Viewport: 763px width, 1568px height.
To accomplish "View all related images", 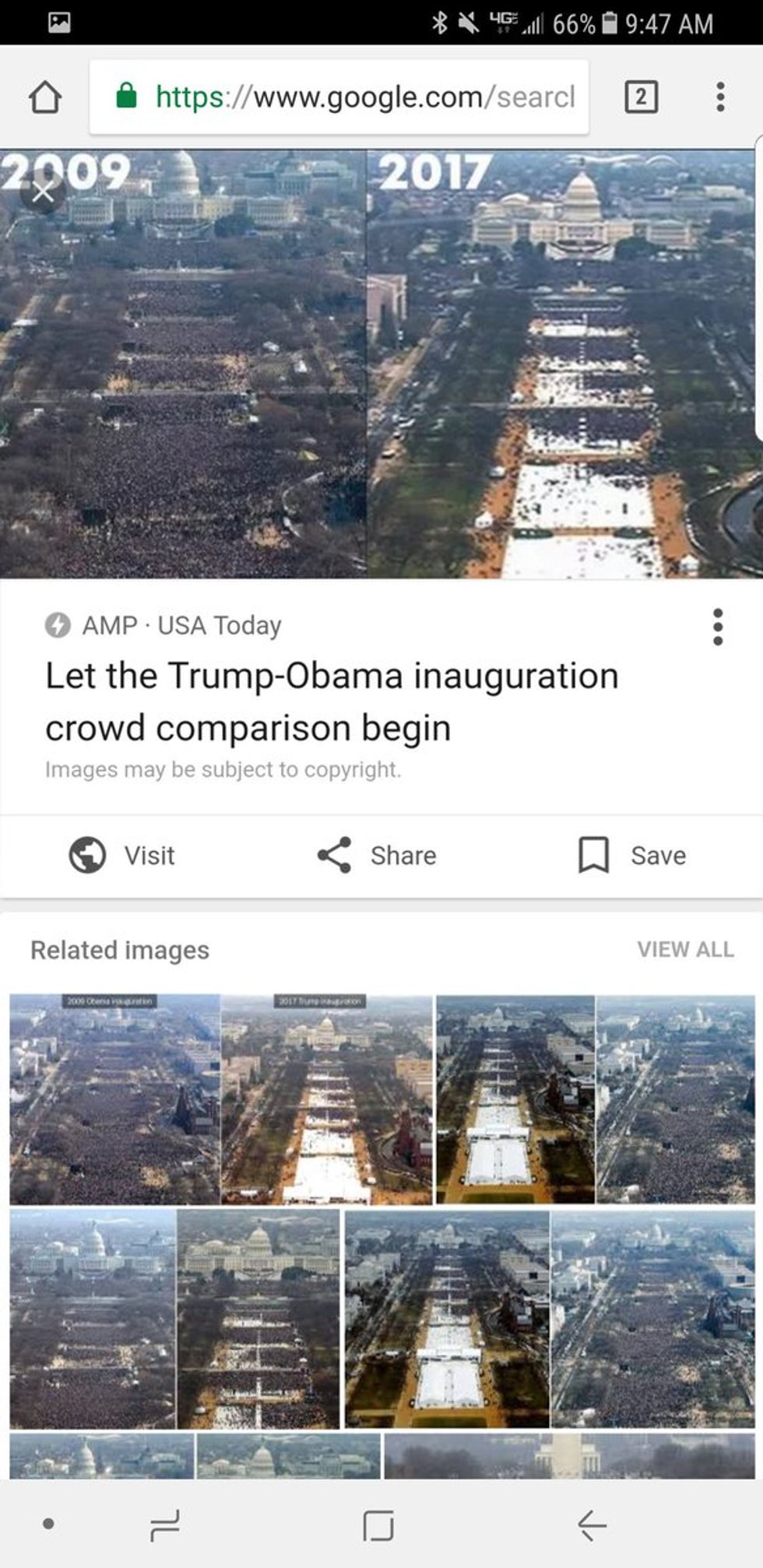I will coord(685,949).
